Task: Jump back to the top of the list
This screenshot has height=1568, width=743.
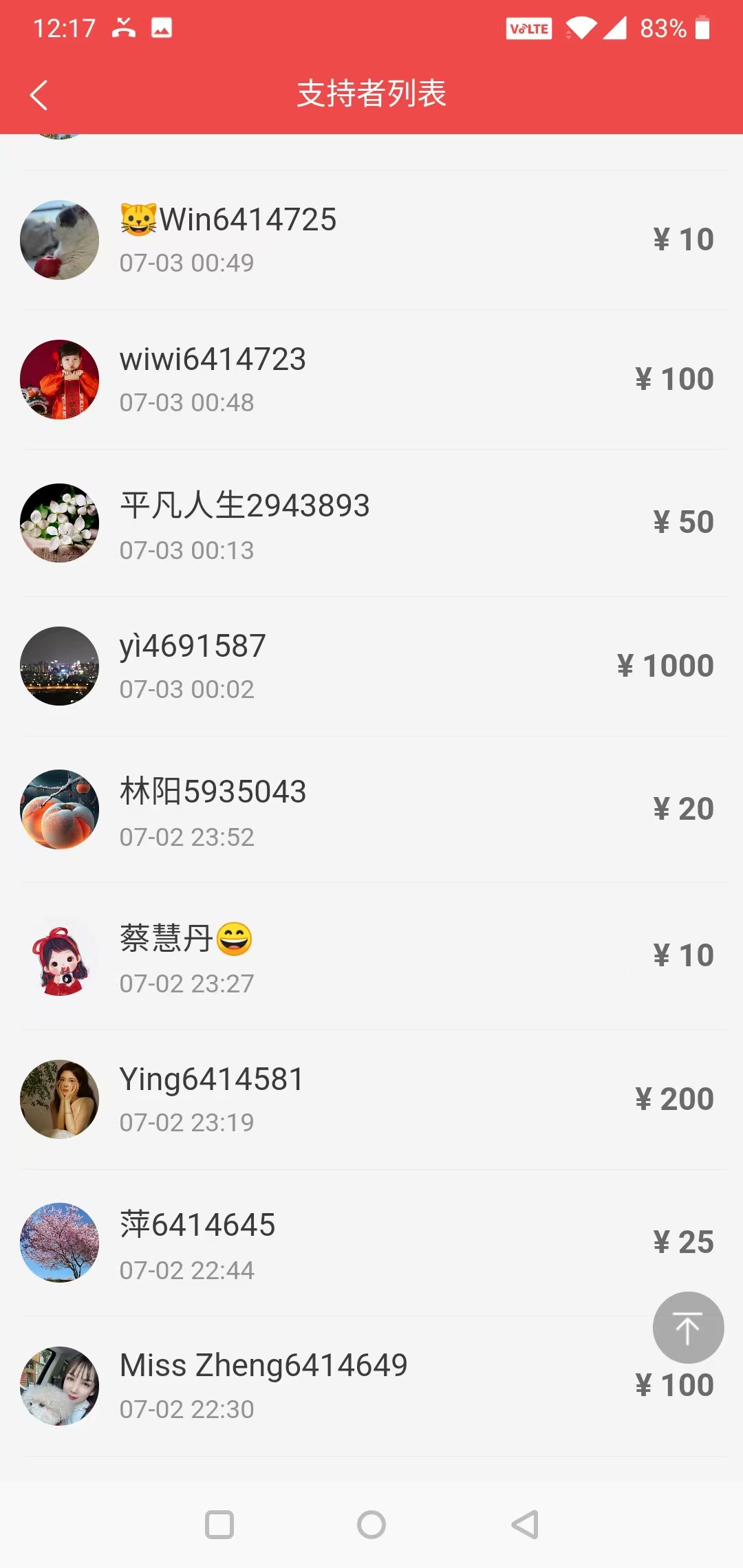Action: point(687,1327)
